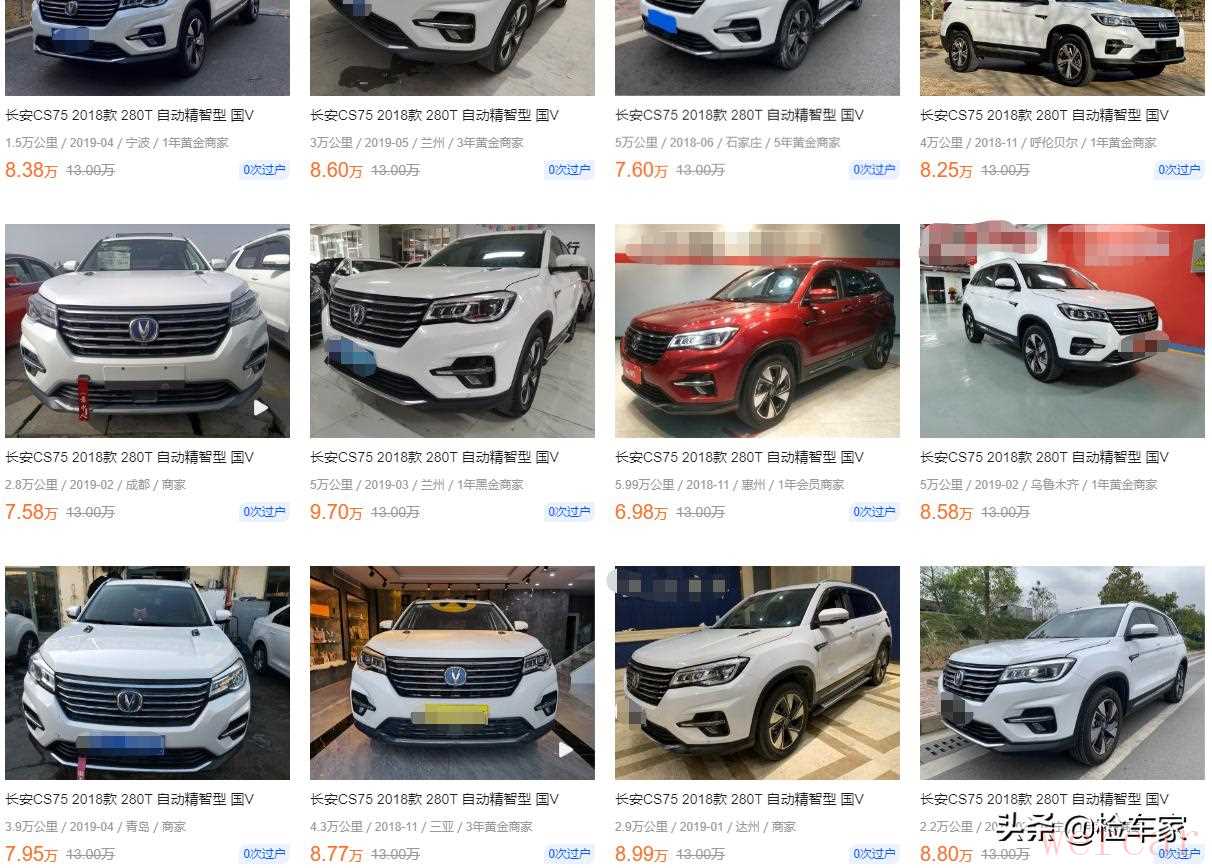1212x868 pixels.
Task: View the 9.70万 Lanzhou CS75 card
Action: pos(452,331)
